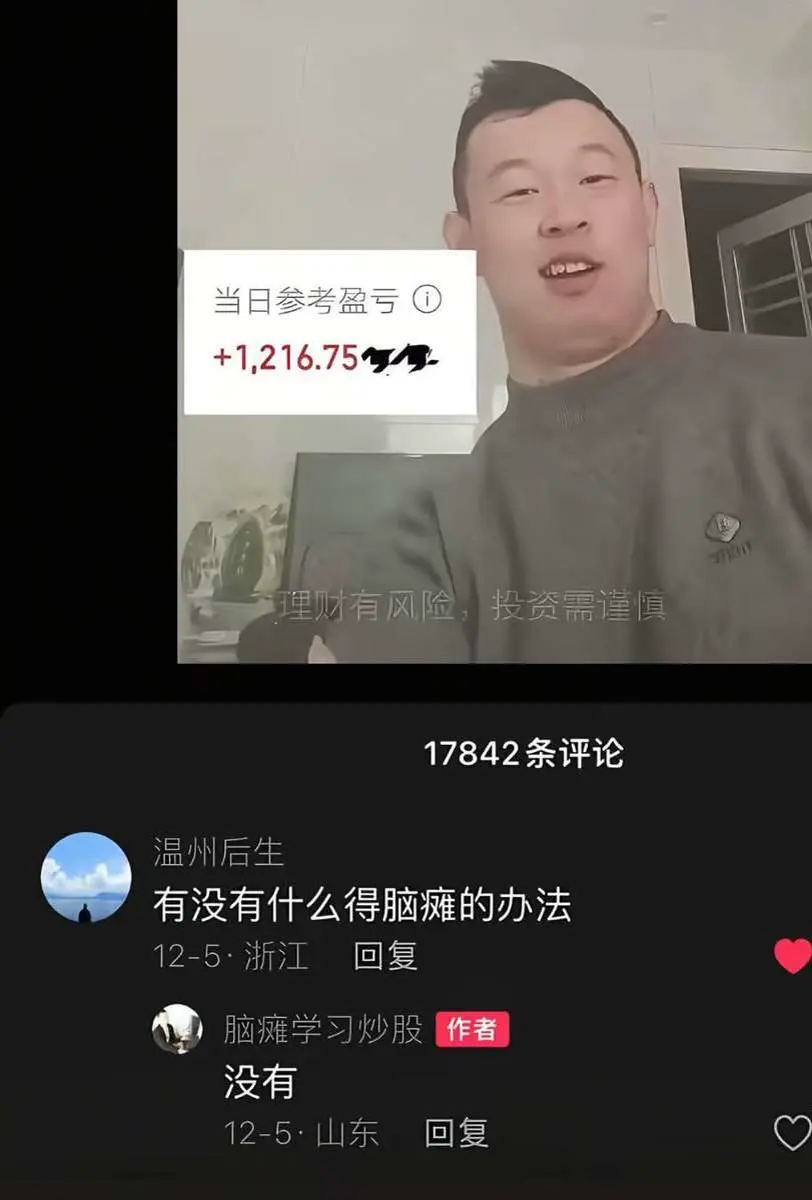Reply to 温州后生's comment
The height and width of the screenshot is (1200, 812).
click(x=385, y=956)
